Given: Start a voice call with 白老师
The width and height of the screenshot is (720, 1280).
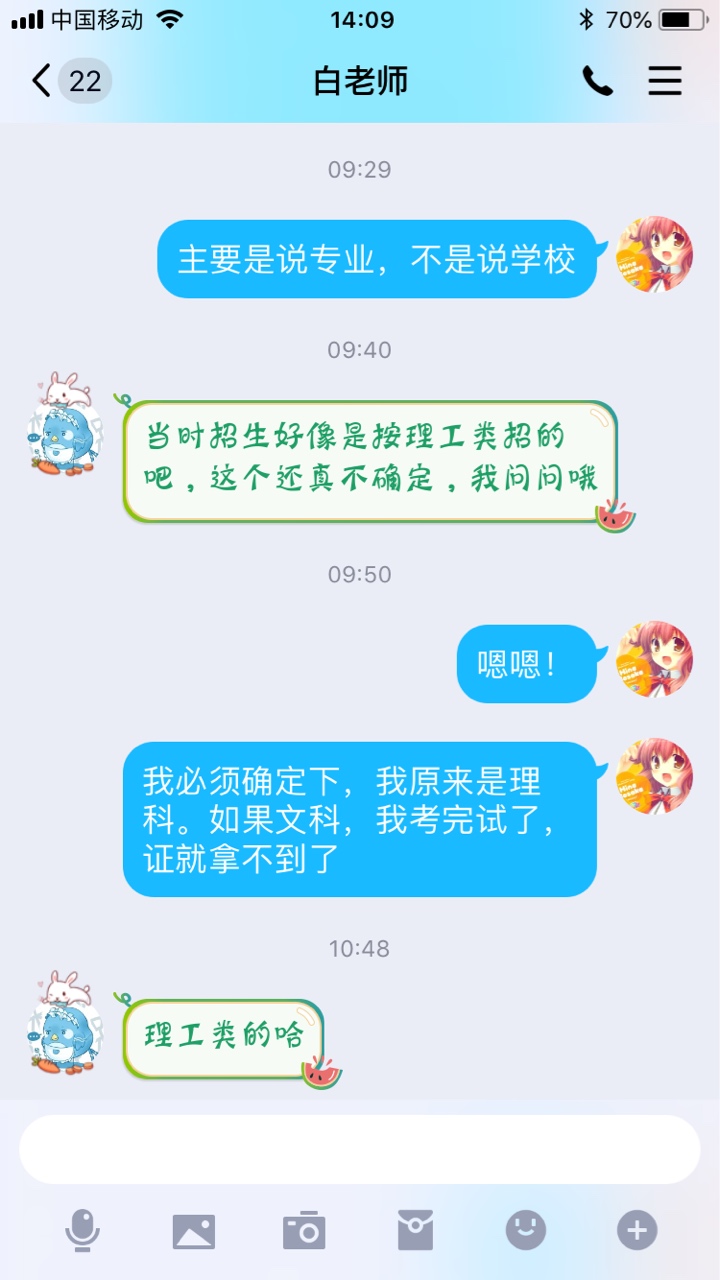Looking at the screenshot, I should (598, 81).
